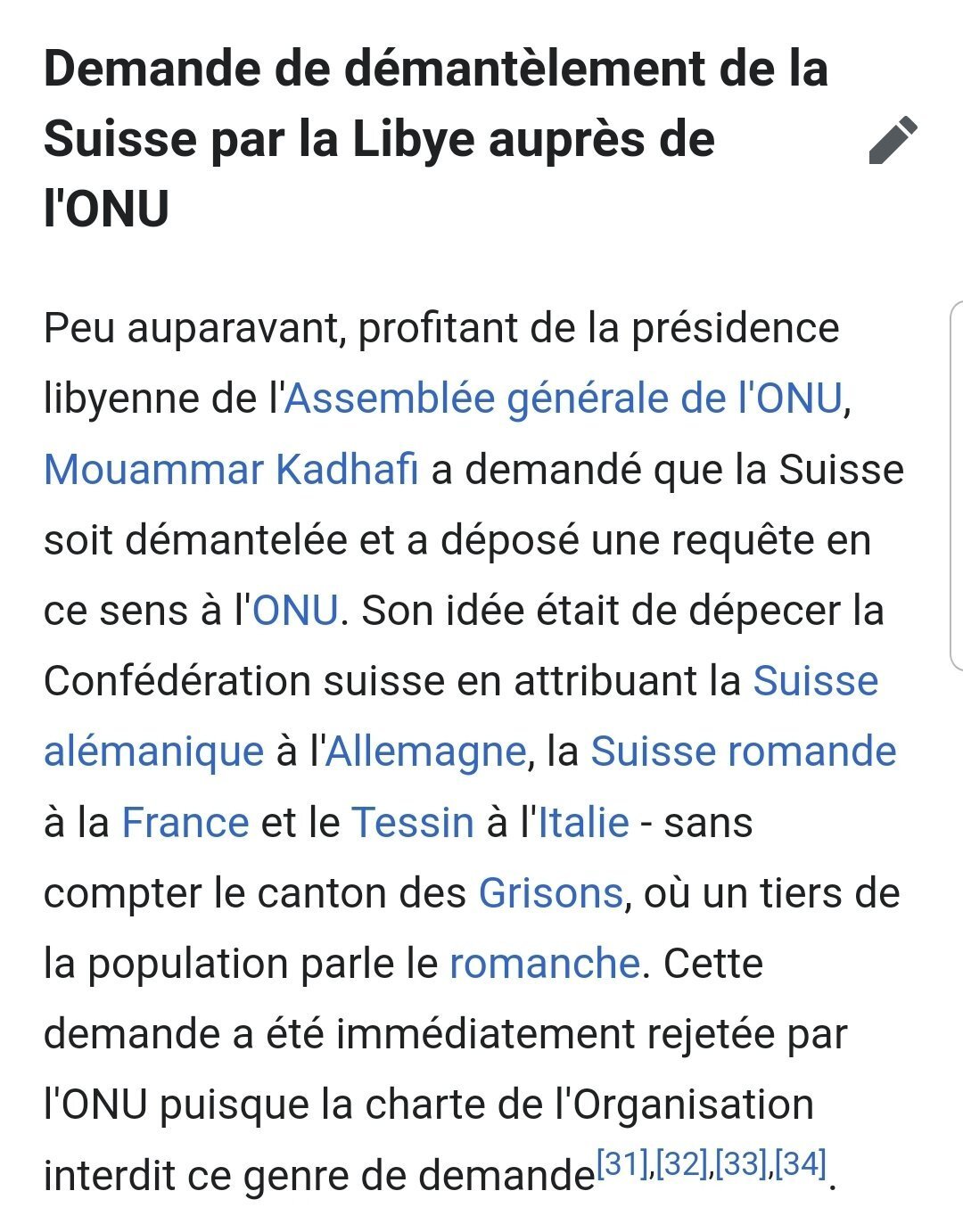Follow the Italie link
The height and width of the screenshot is (1232, 963).
pos(584,822)
